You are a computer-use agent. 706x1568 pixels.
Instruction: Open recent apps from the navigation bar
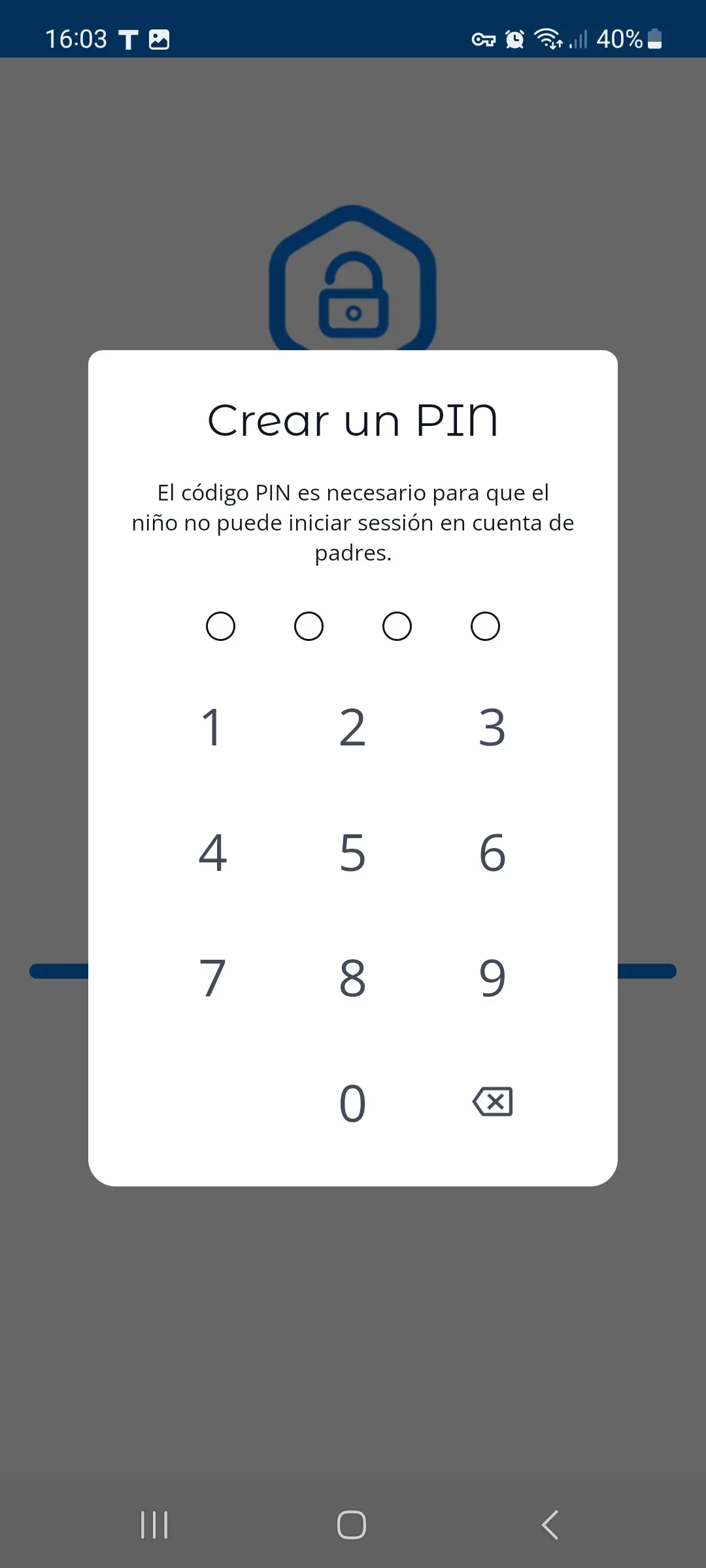(154, 1525)
